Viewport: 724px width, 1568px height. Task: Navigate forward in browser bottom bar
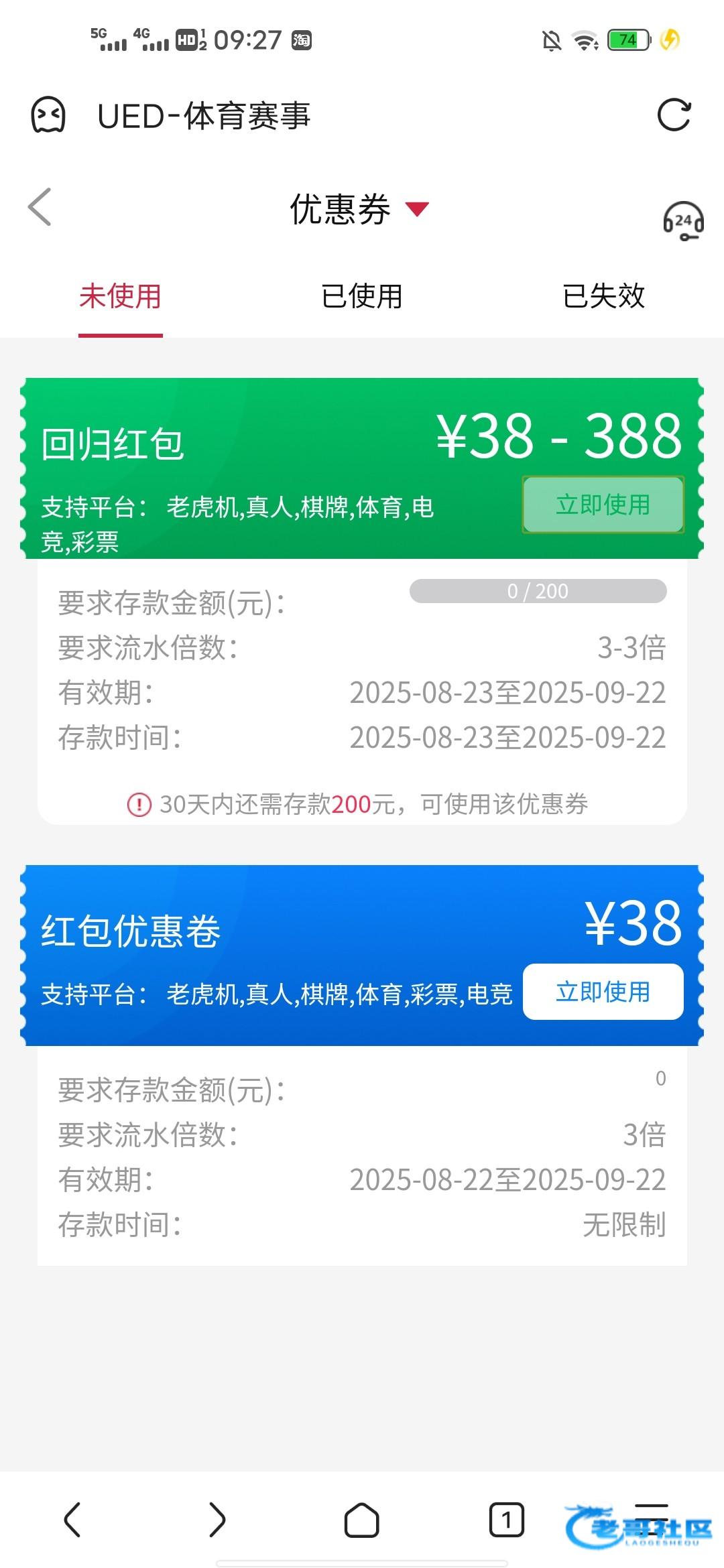[x=217, y=1519]
